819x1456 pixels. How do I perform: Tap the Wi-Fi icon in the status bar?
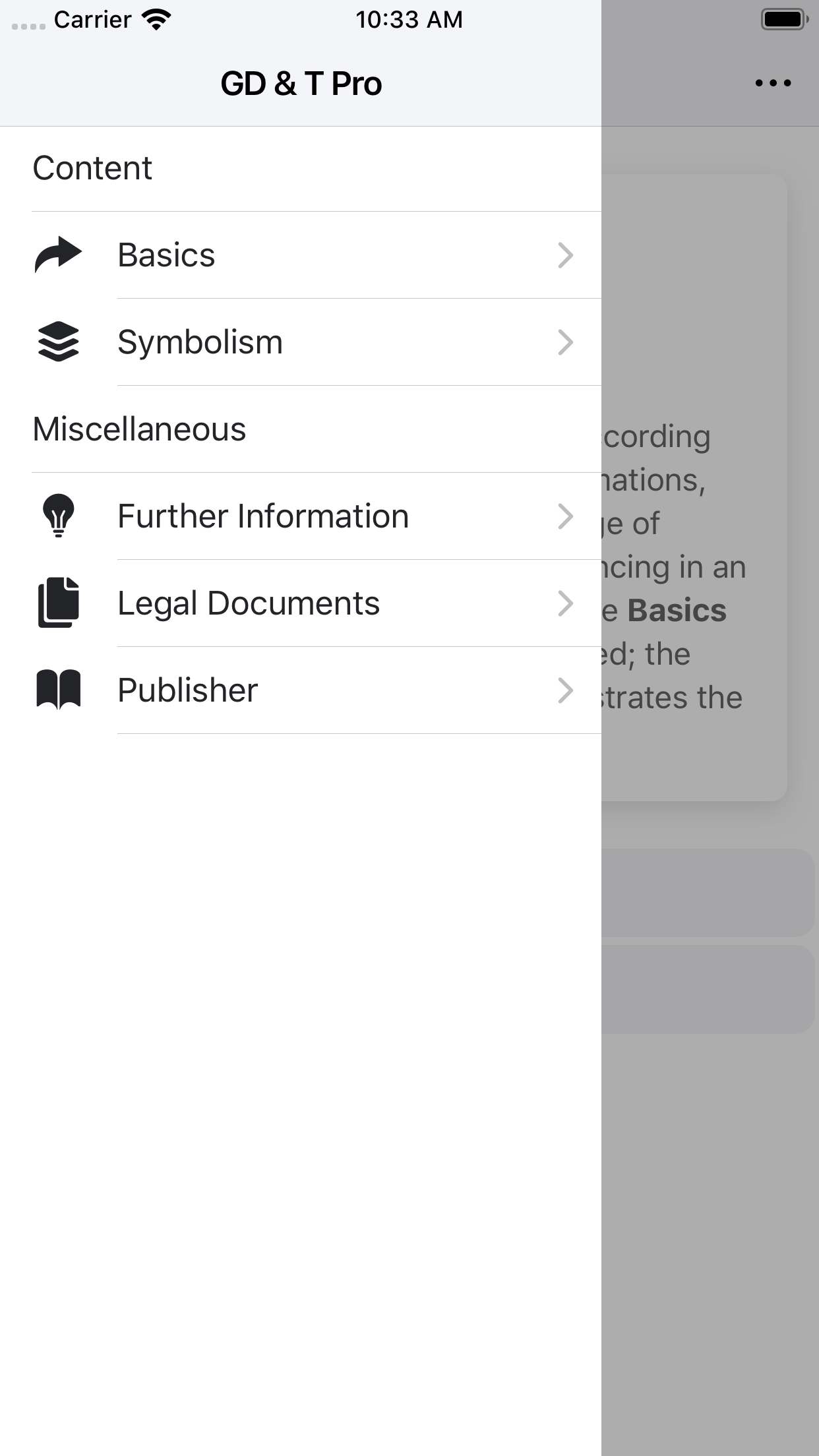(156, 18)
